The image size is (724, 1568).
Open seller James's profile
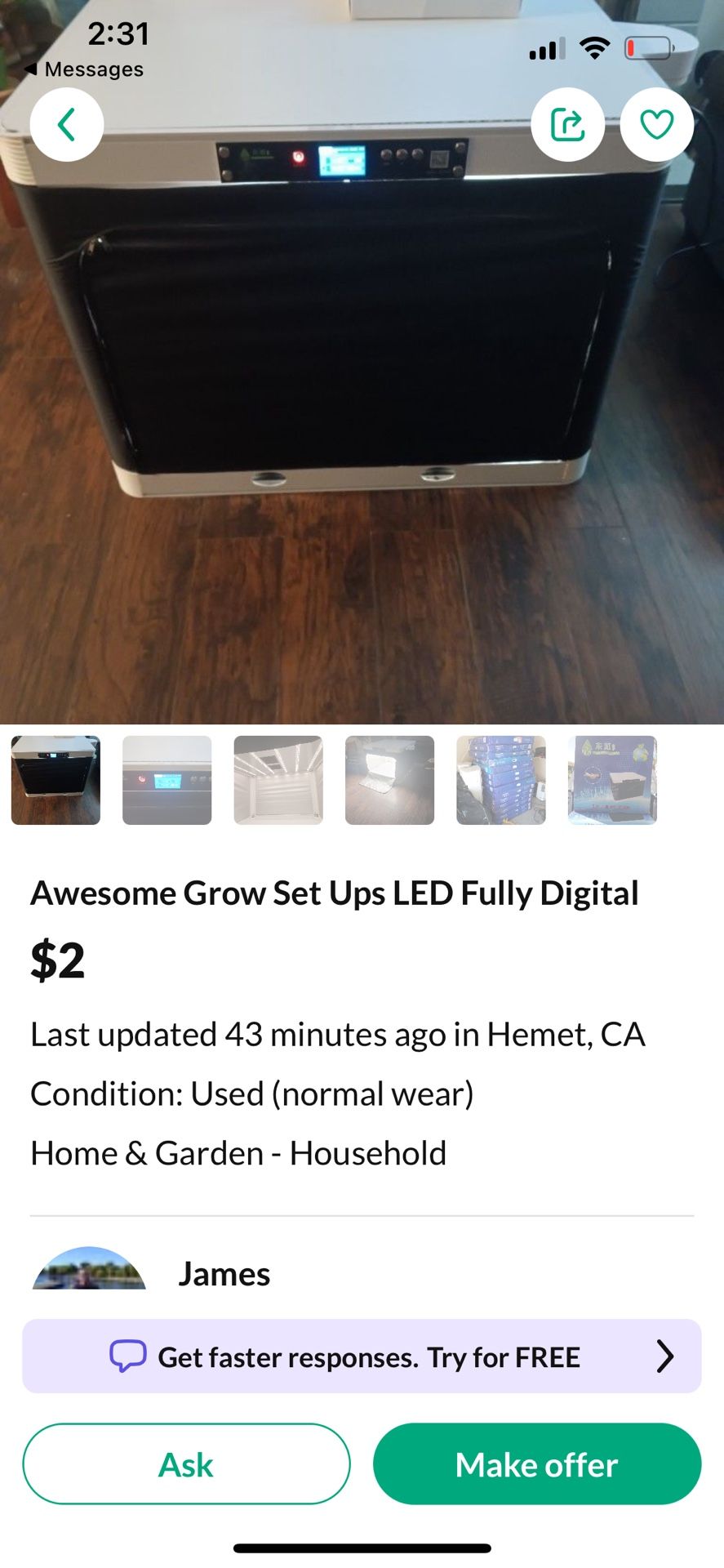(x=224, y=1274)
